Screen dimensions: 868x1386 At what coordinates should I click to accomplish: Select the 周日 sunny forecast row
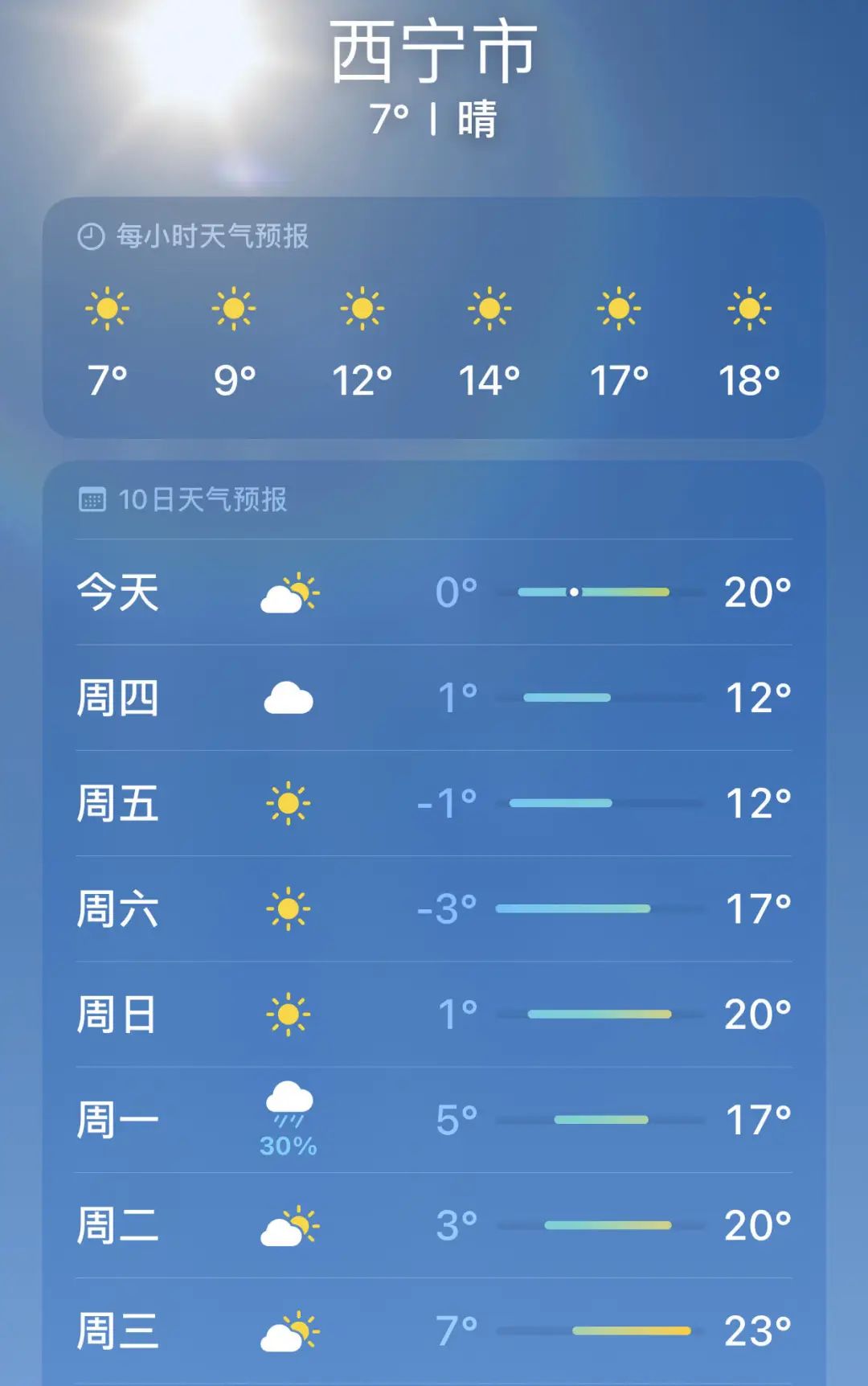434,1015
